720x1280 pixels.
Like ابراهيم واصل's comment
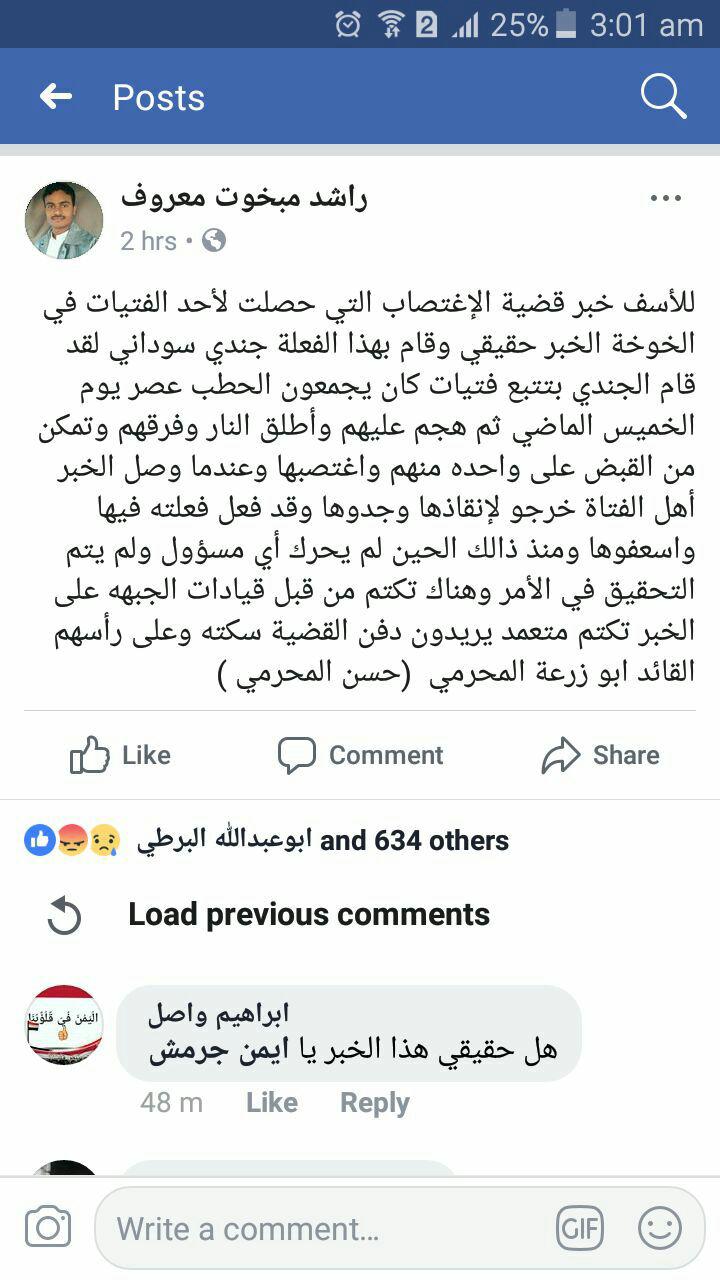pos(271,1102)
